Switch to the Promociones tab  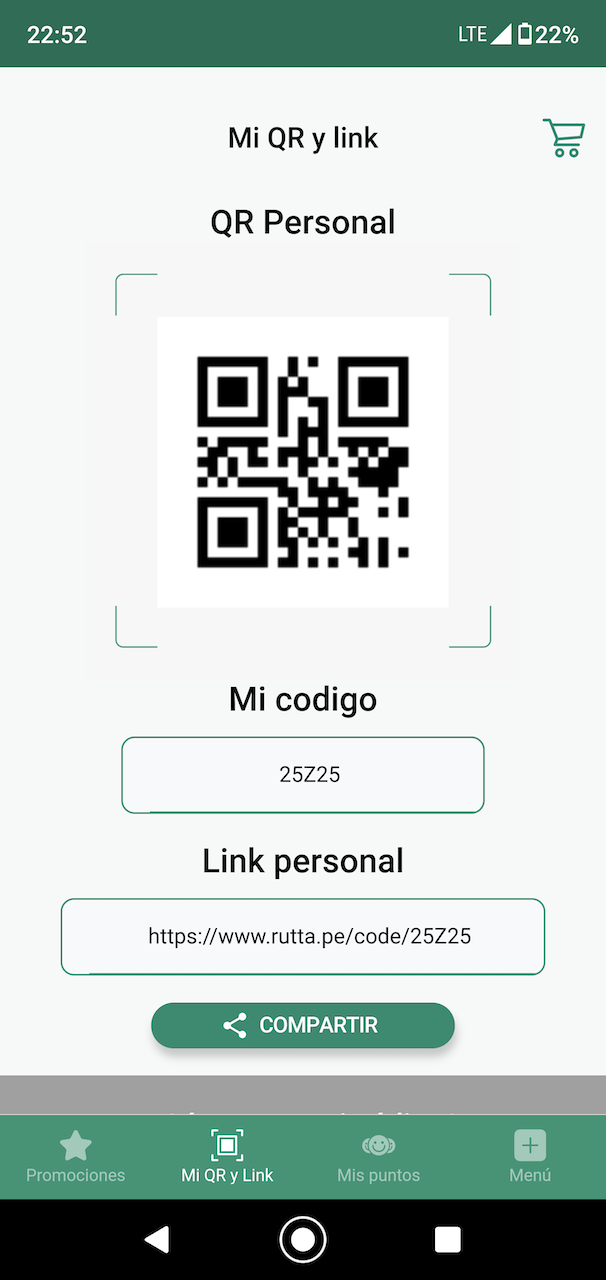(x=76, y=1157)
